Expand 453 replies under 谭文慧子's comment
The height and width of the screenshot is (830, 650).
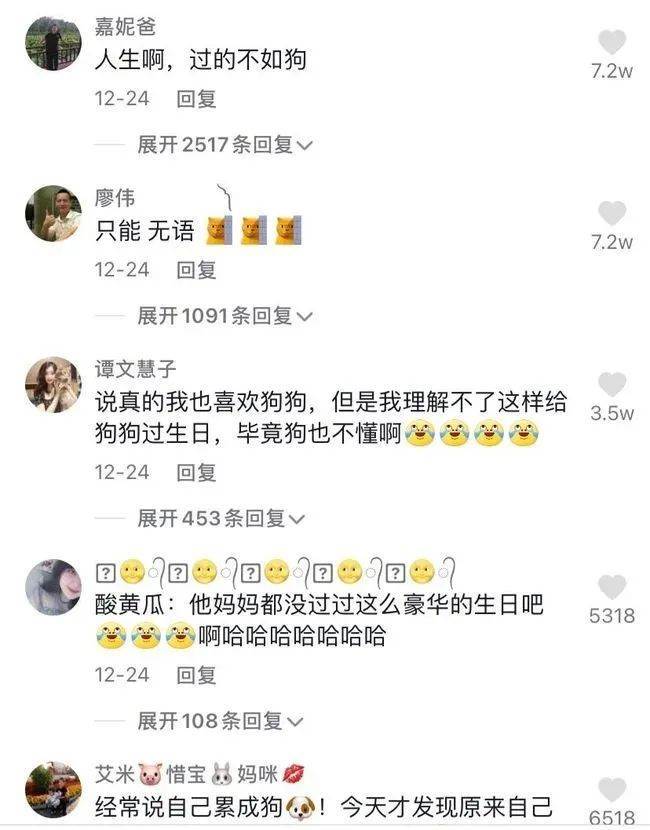220,518
